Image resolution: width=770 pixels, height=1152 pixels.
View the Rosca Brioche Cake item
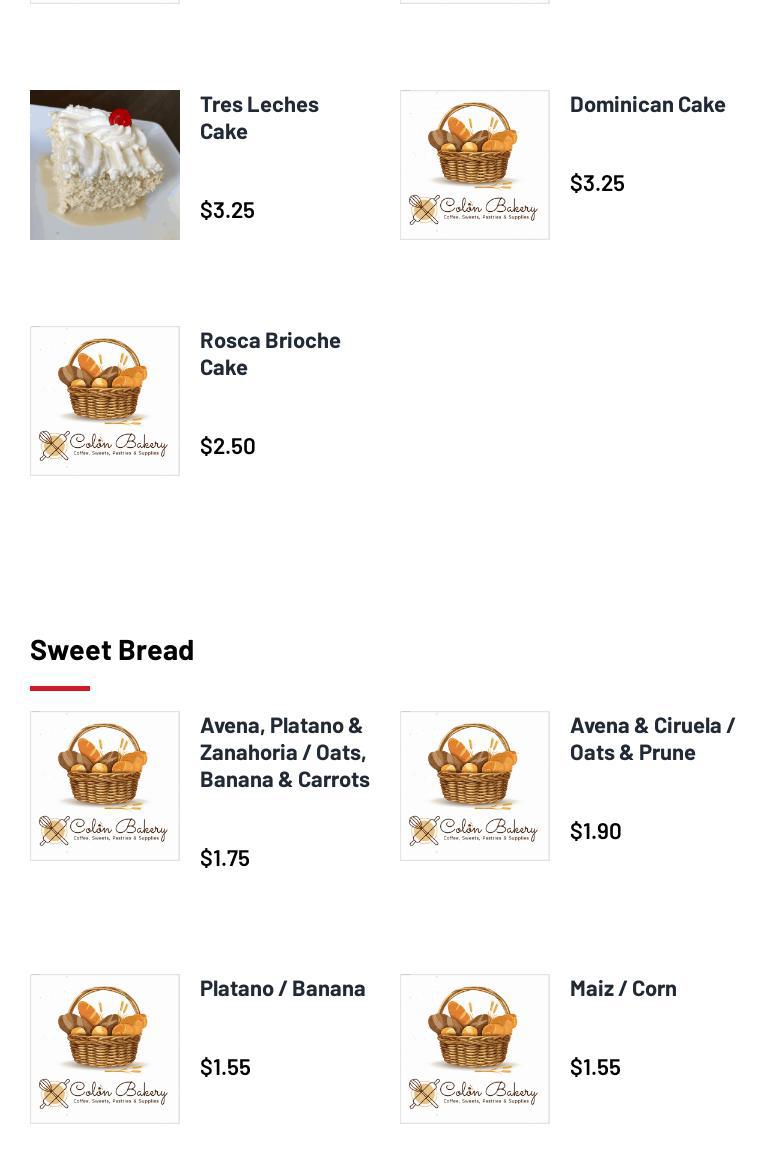(270, 353)
